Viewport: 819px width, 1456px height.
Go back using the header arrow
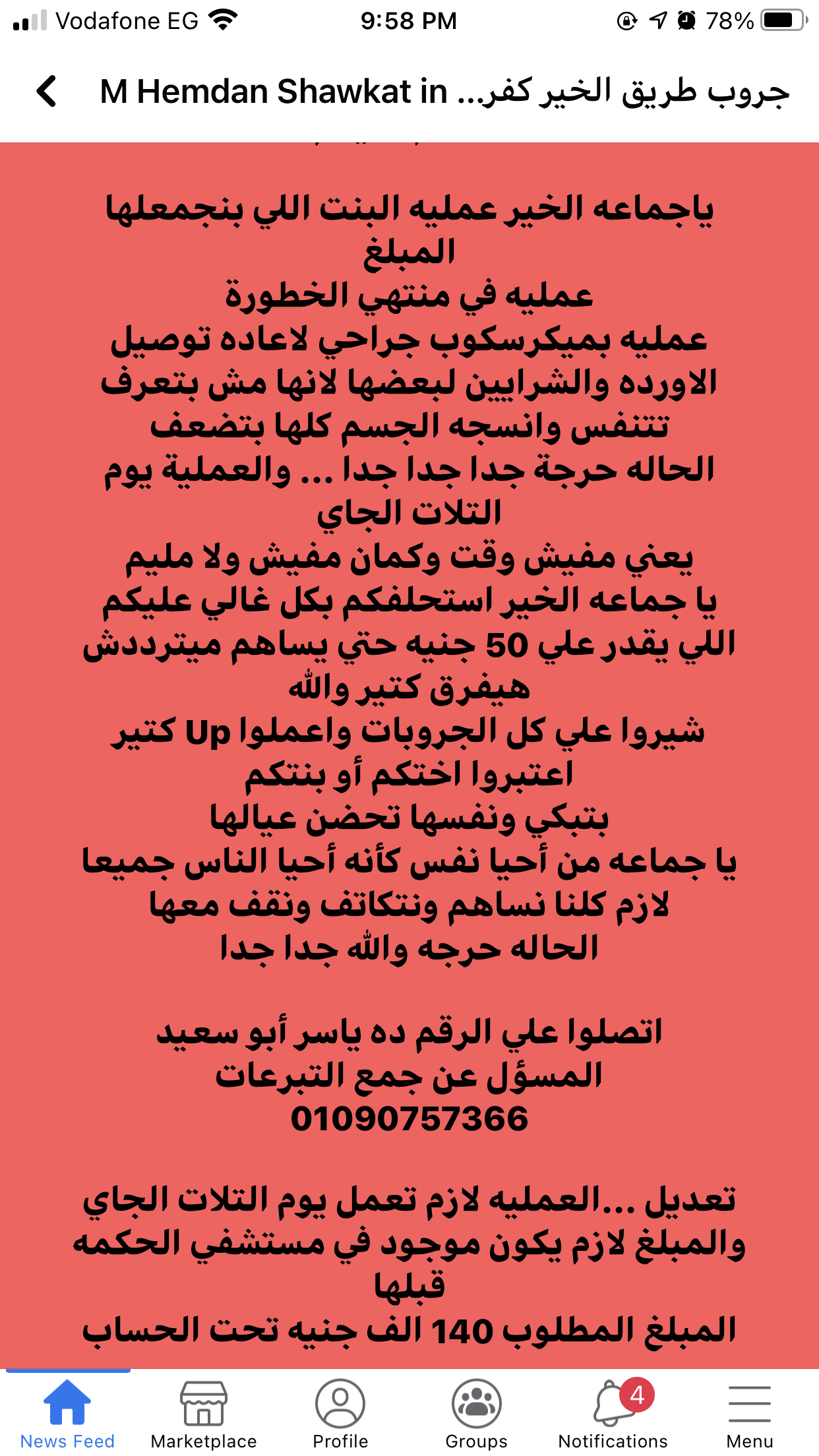click(x=47, y=91)
